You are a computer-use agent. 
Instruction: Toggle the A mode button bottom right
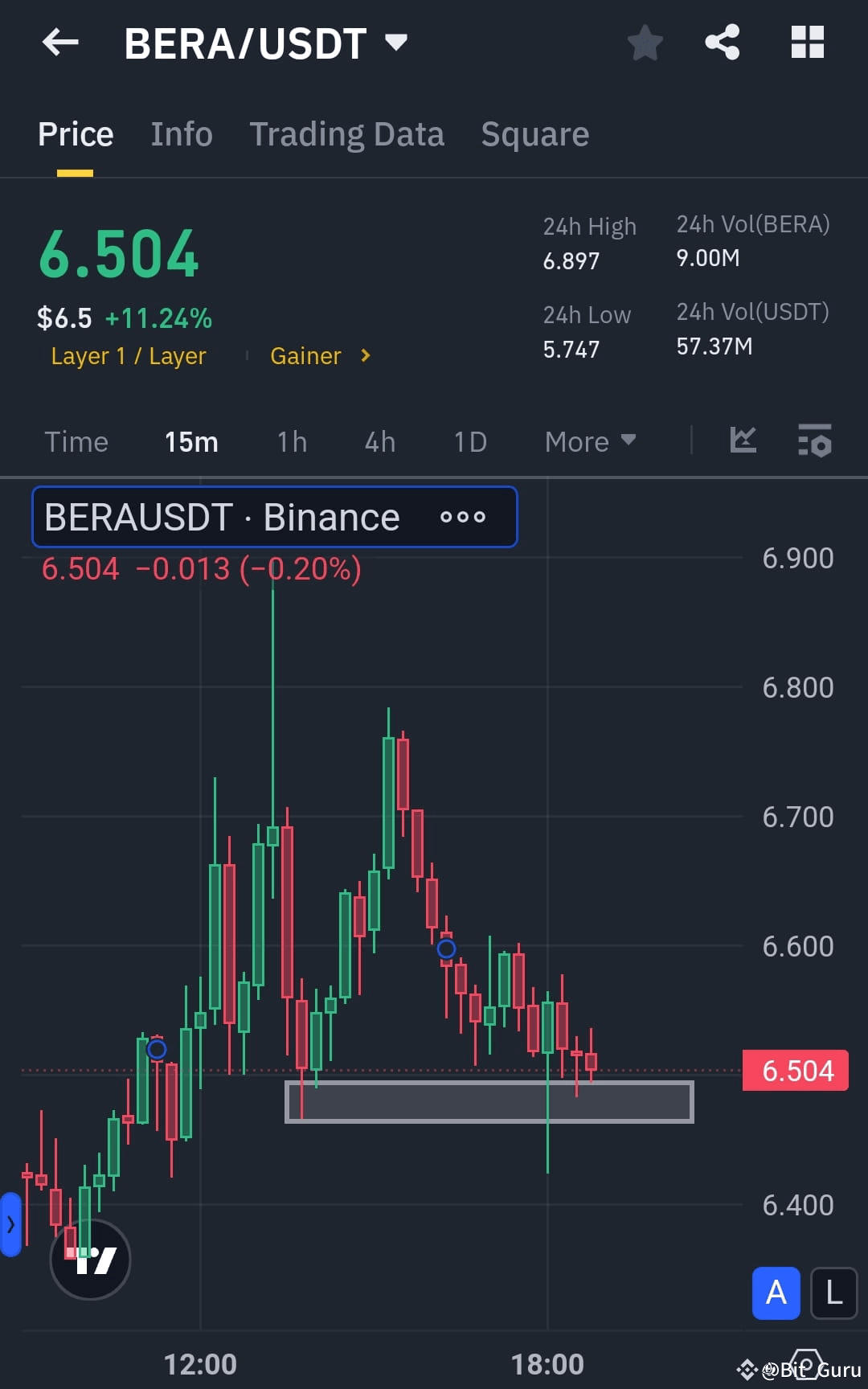[x=775, y=1294]
